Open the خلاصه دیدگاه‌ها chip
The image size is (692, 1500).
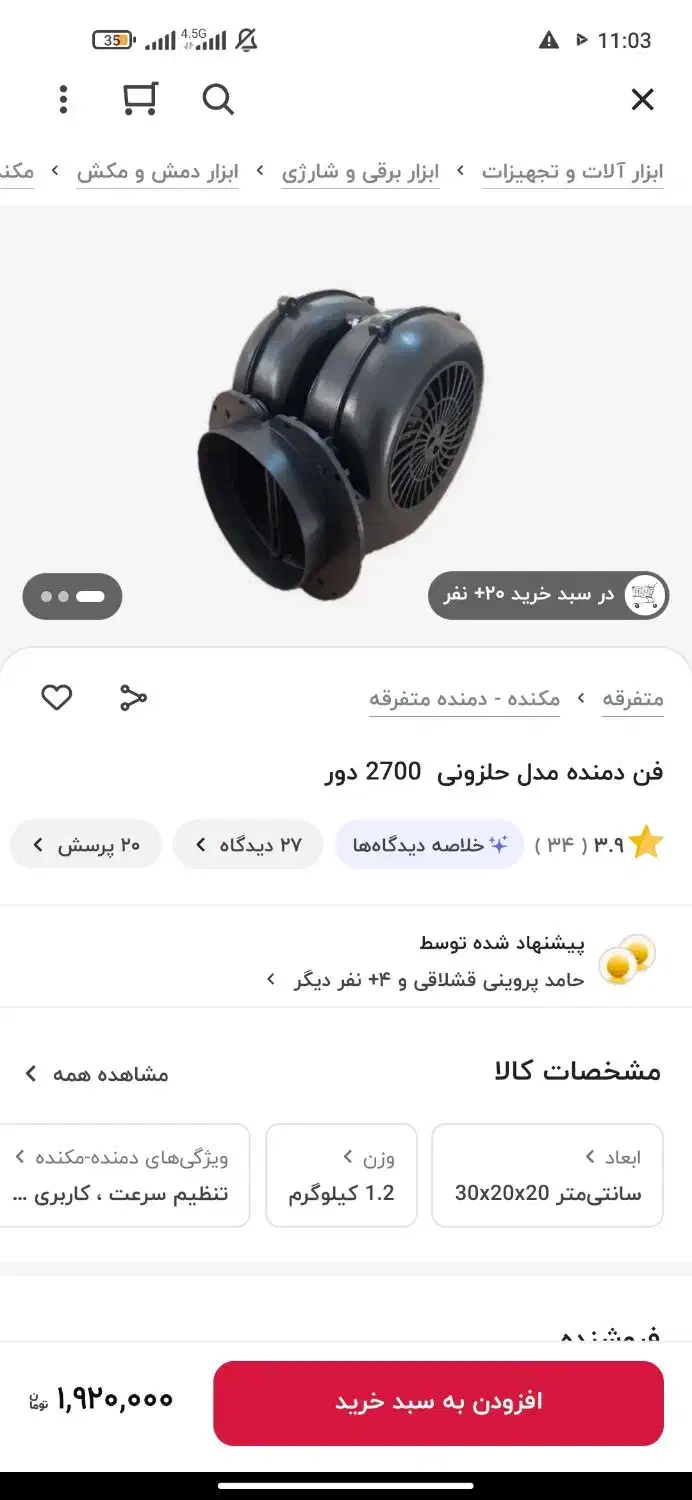(429, 845)
